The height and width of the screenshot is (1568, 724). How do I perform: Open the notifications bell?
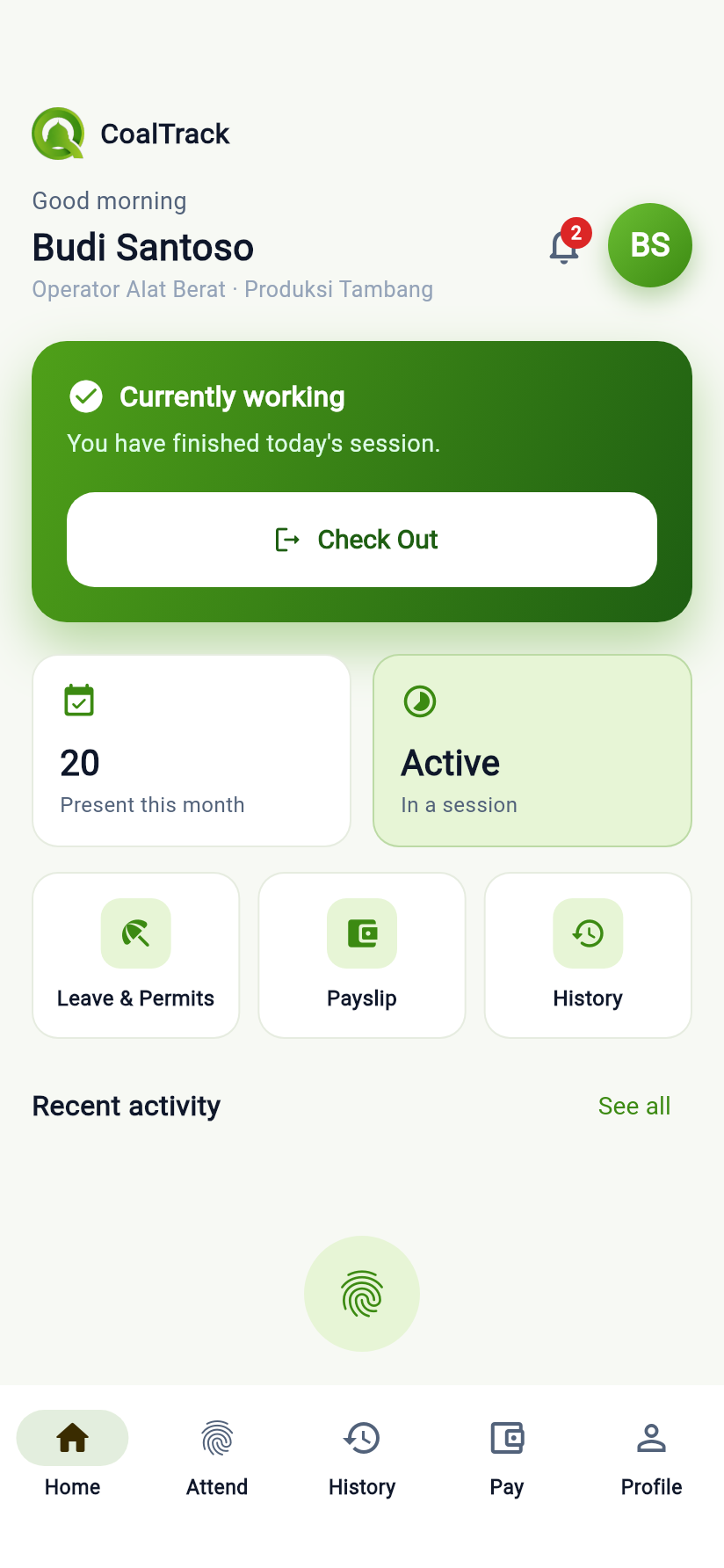pyautogui.click(x=565, y=246)
